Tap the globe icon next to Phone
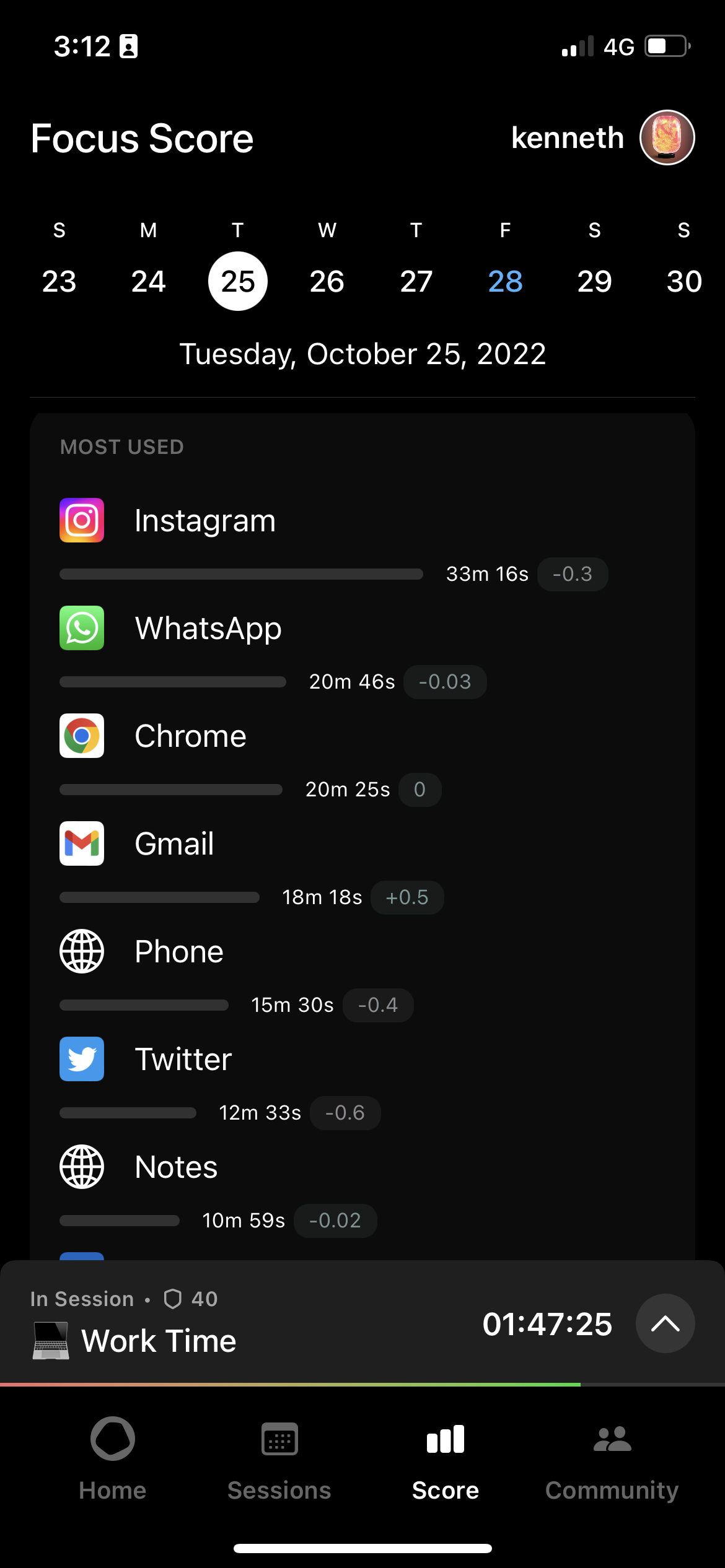725x1568 pixels. (81, 951)
